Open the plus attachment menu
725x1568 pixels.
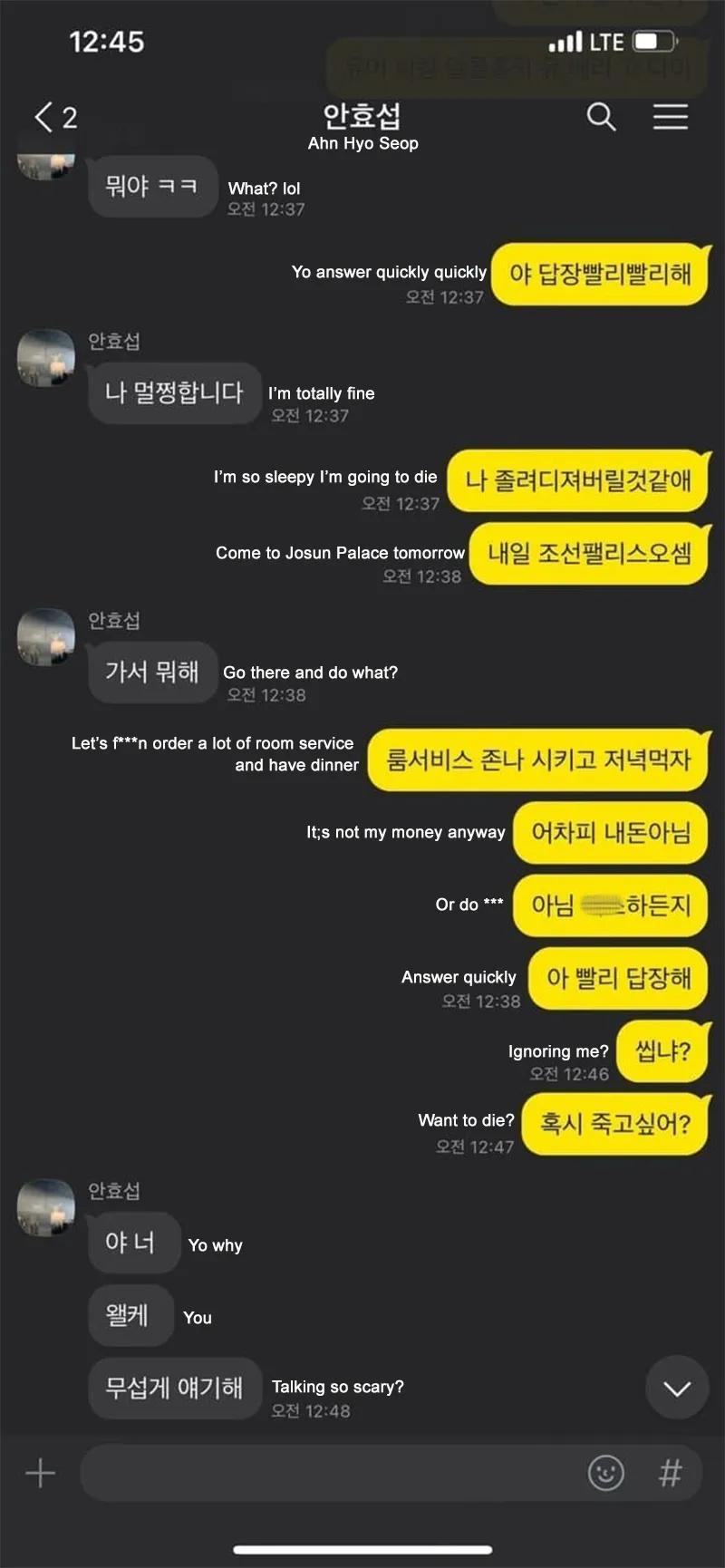(40, 1473)
